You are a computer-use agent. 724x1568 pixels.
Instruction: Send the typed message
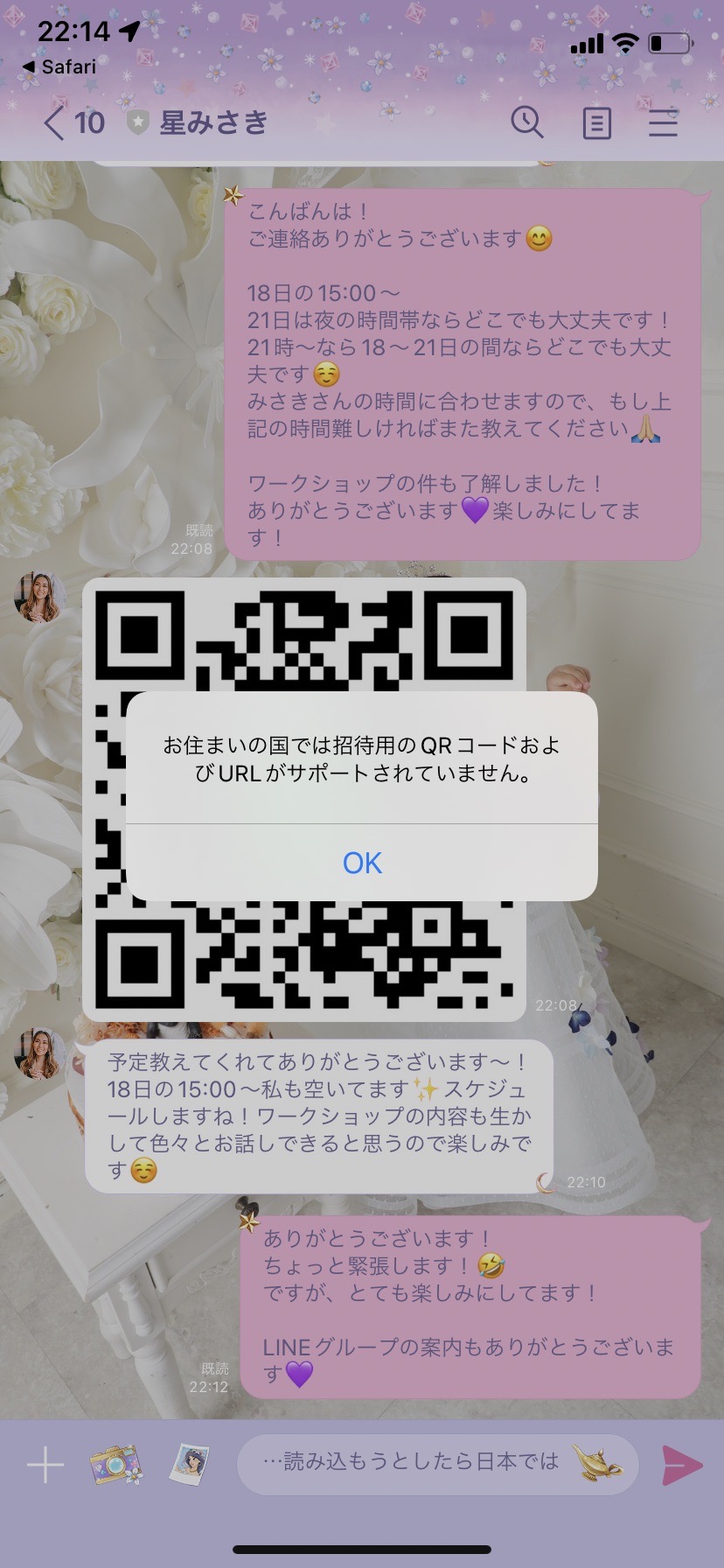tap(682, 1465)
